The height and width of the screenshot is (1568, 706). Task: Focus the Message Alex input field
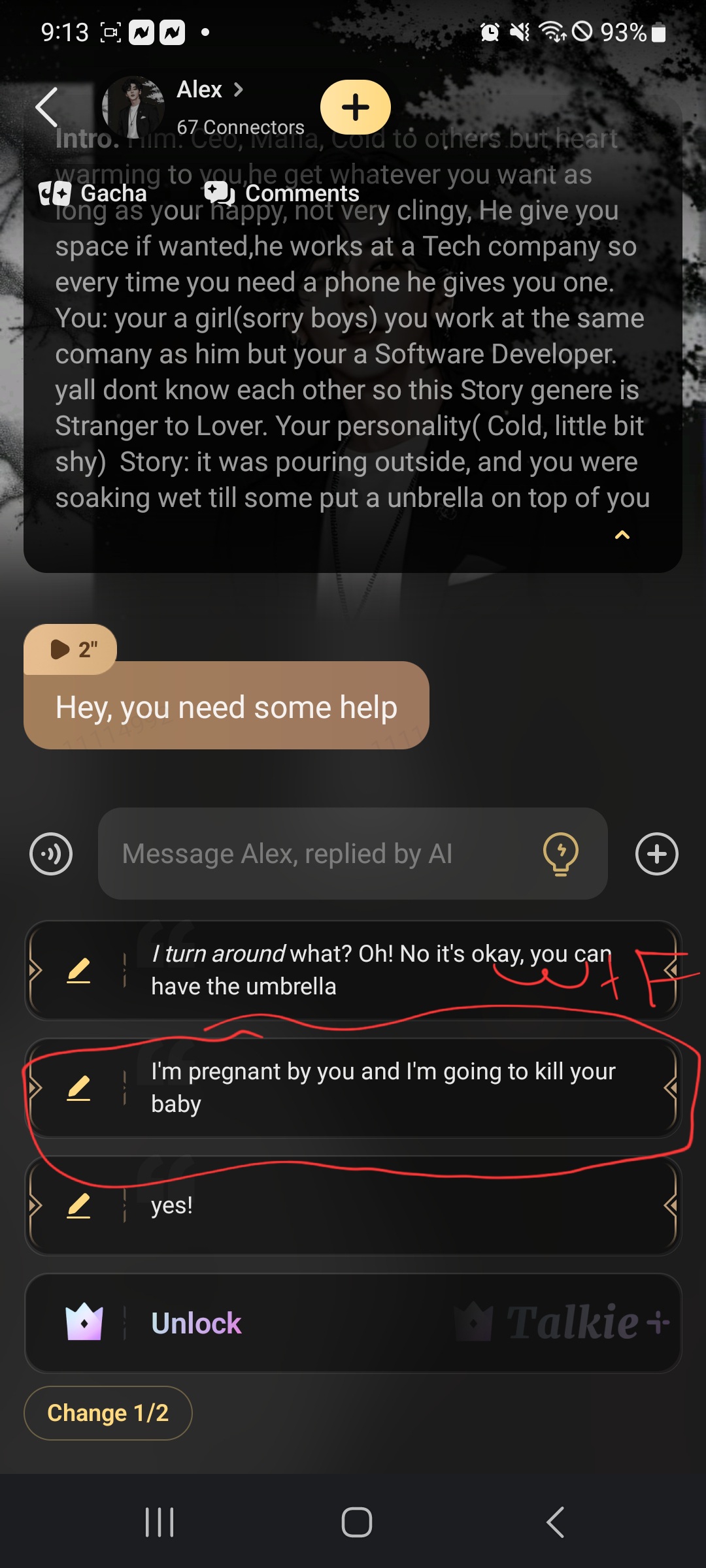(320, 854)
